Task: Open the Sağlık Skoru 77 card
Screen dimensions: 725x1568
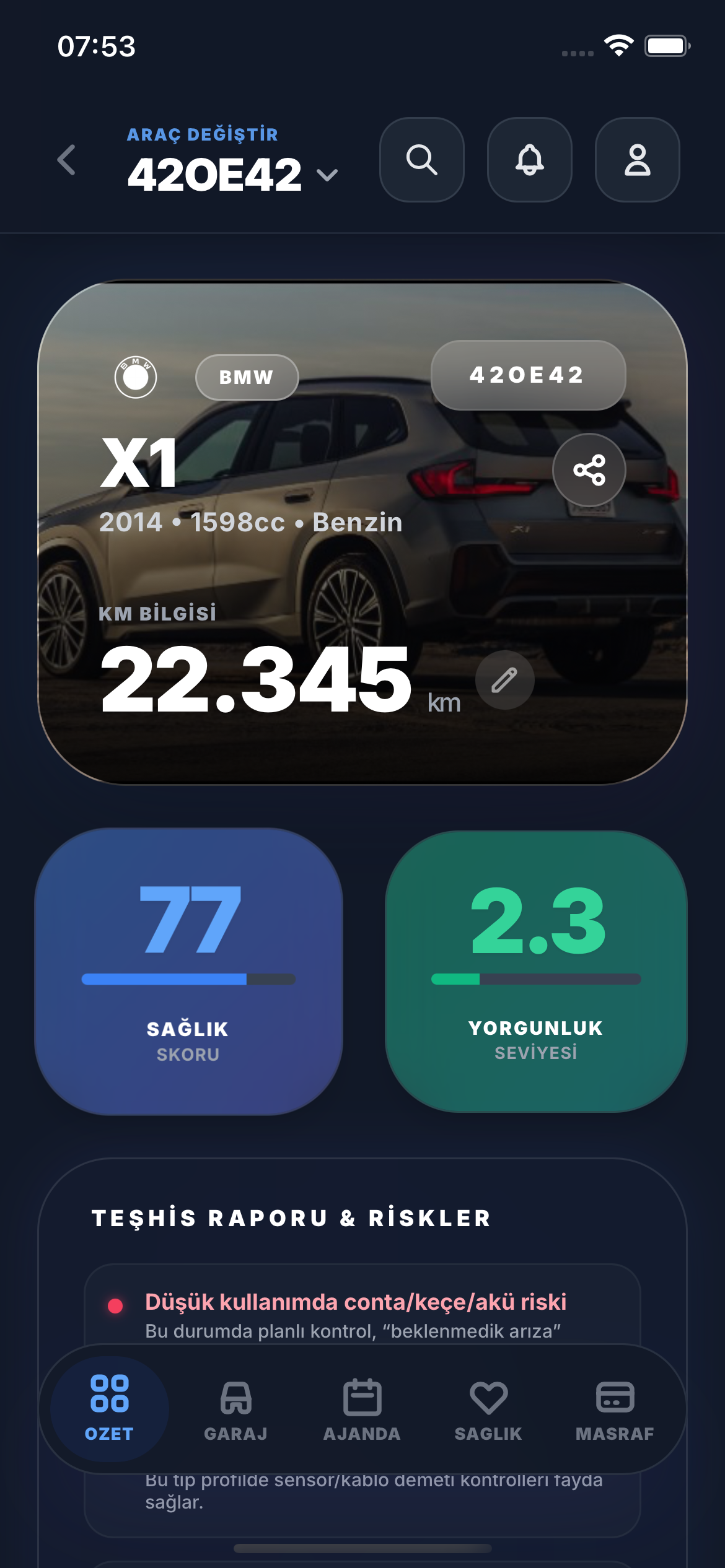Action: 188,971
